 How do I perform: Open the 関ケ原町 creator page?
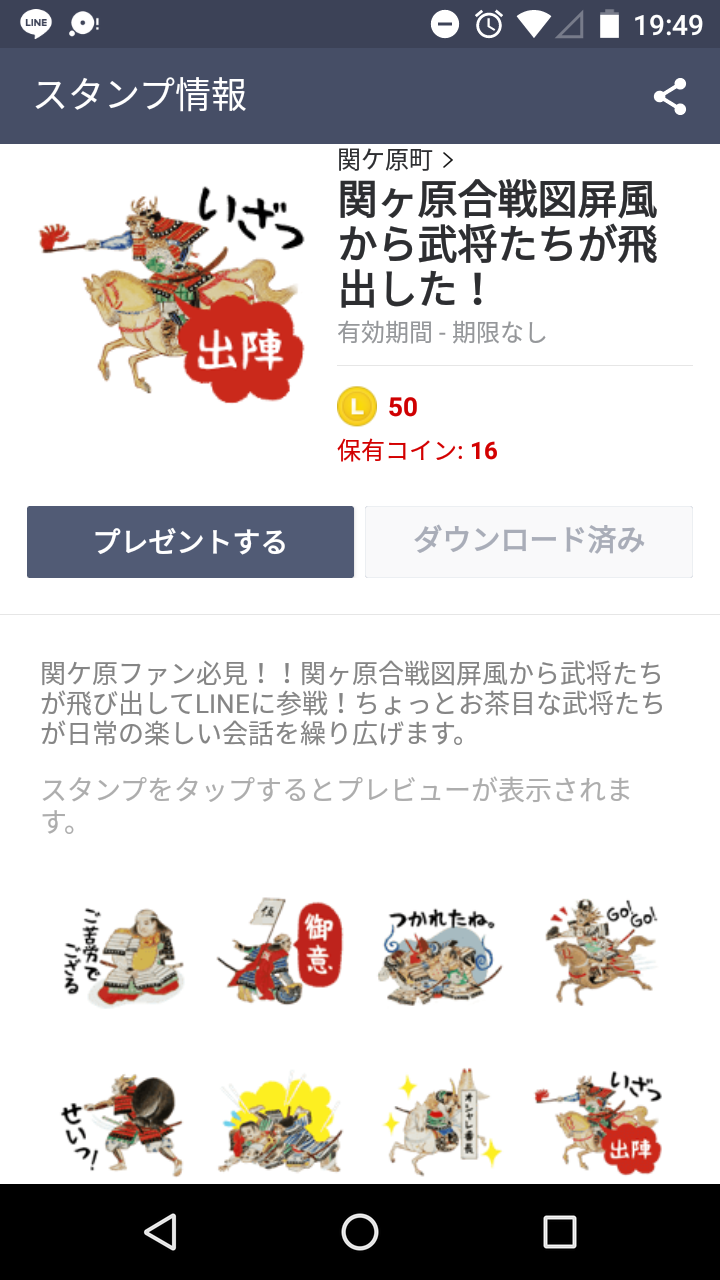(x=396, y=160)
